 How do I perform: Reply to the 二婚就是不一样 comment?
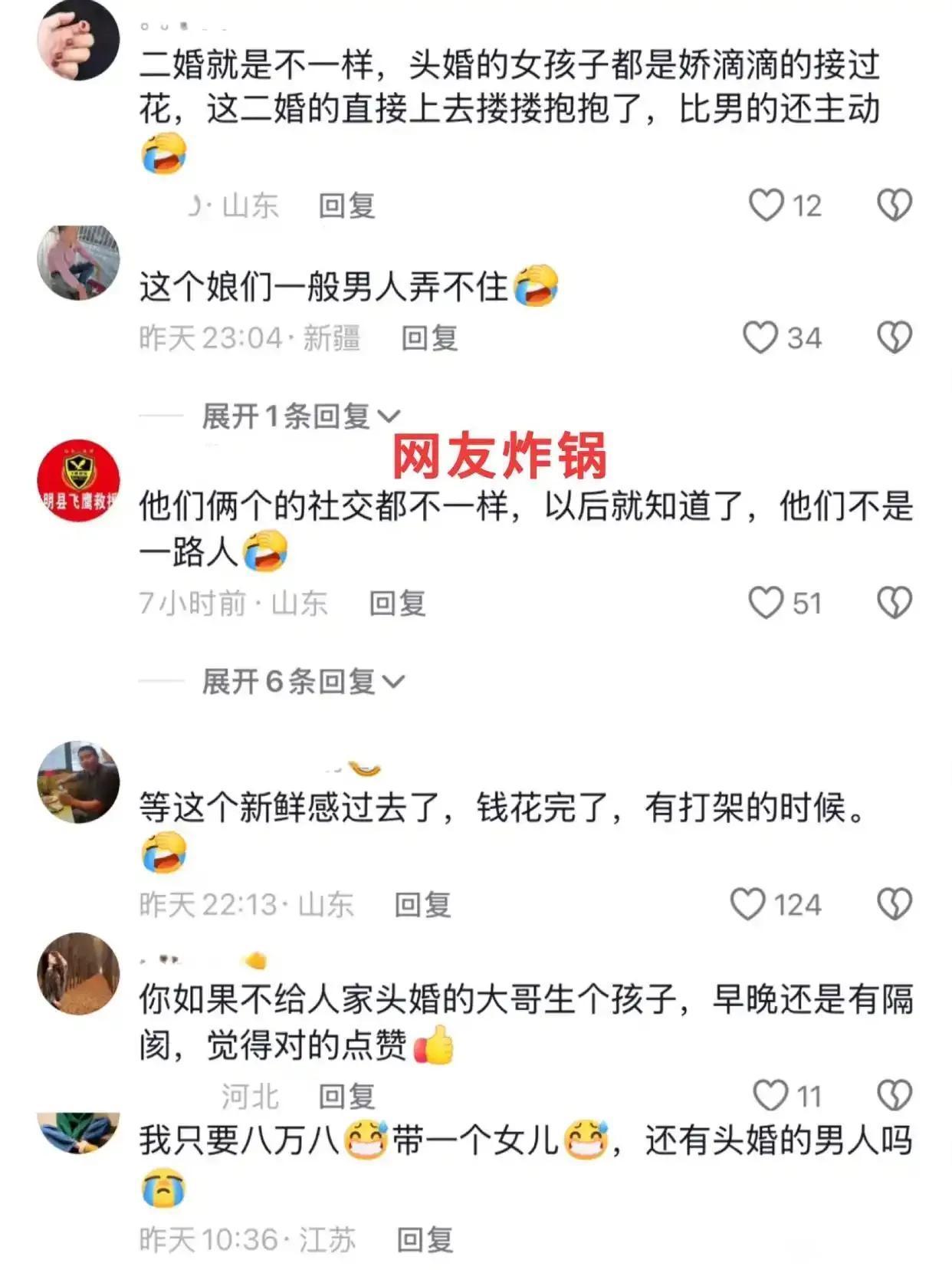(346, 206)
